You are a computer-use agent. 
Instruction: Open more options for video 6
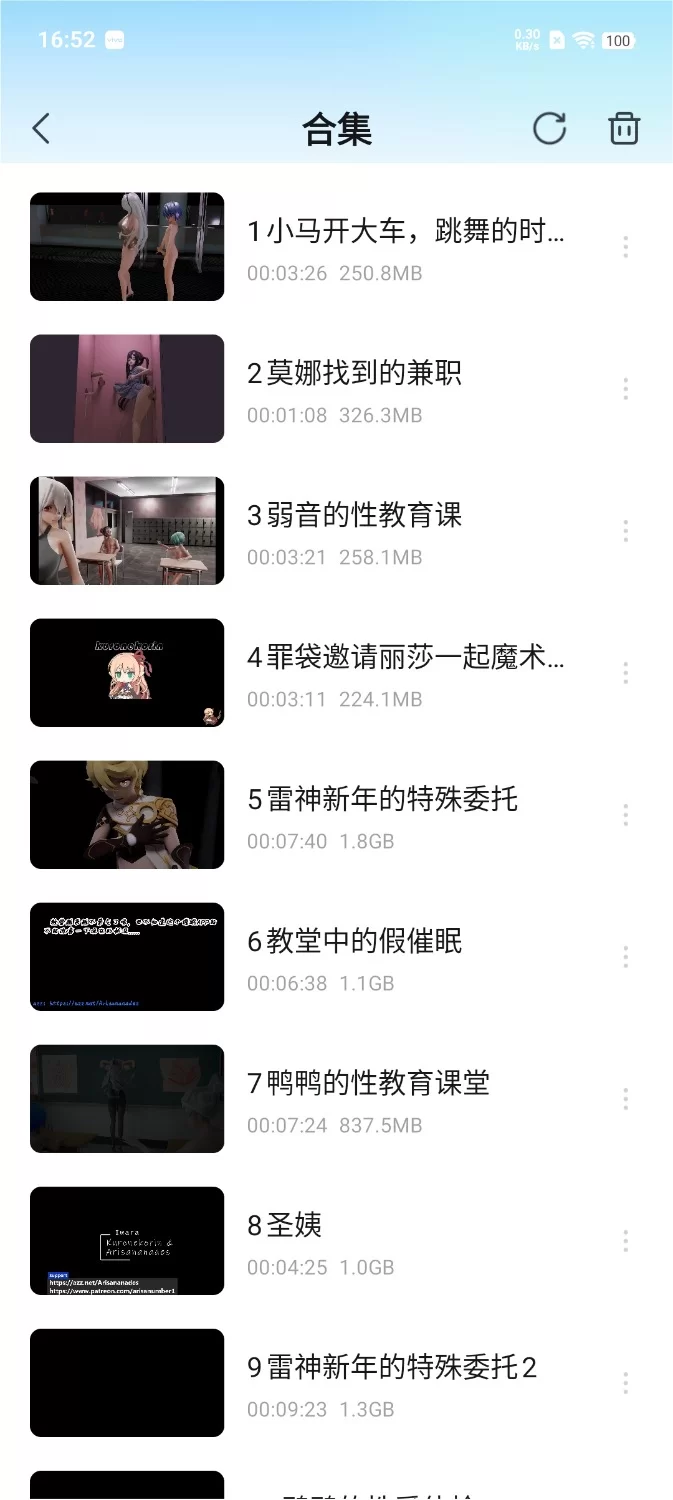(625, 957)
